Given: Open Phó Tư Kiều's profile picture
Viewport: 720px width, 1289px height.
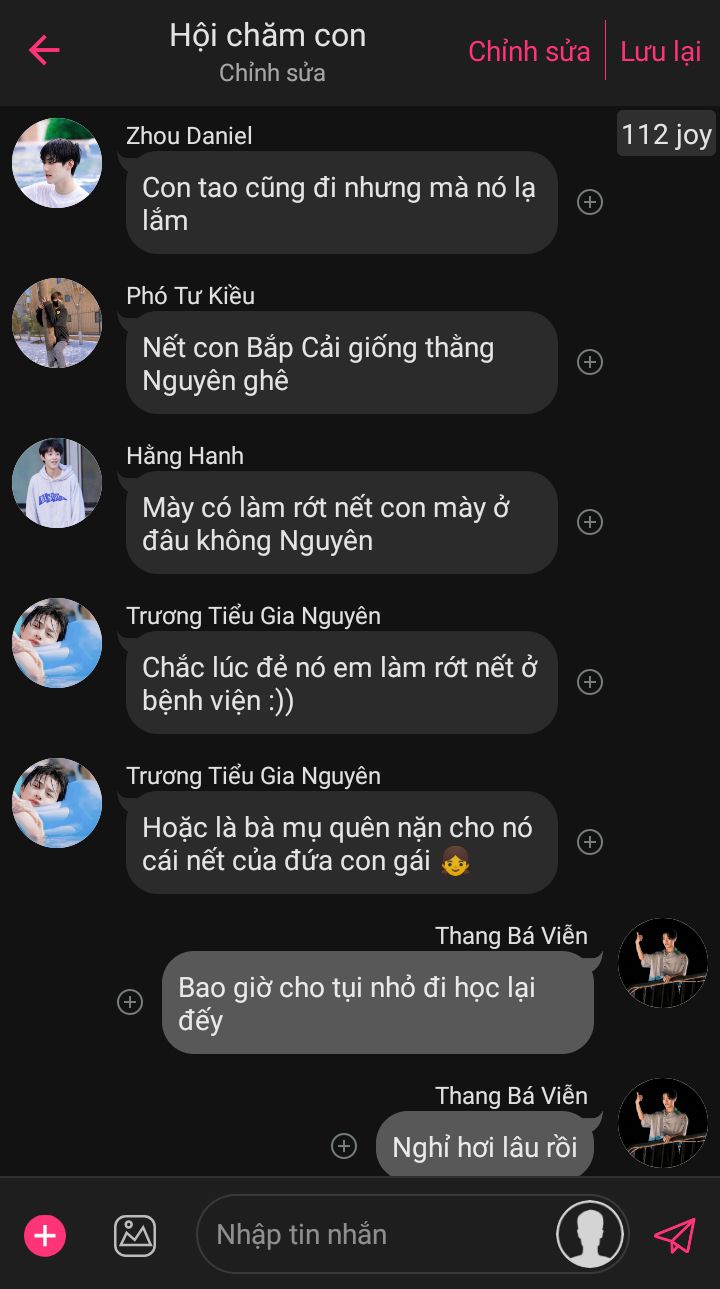Looking at the screenshot, I should click(x=57, y=323).
